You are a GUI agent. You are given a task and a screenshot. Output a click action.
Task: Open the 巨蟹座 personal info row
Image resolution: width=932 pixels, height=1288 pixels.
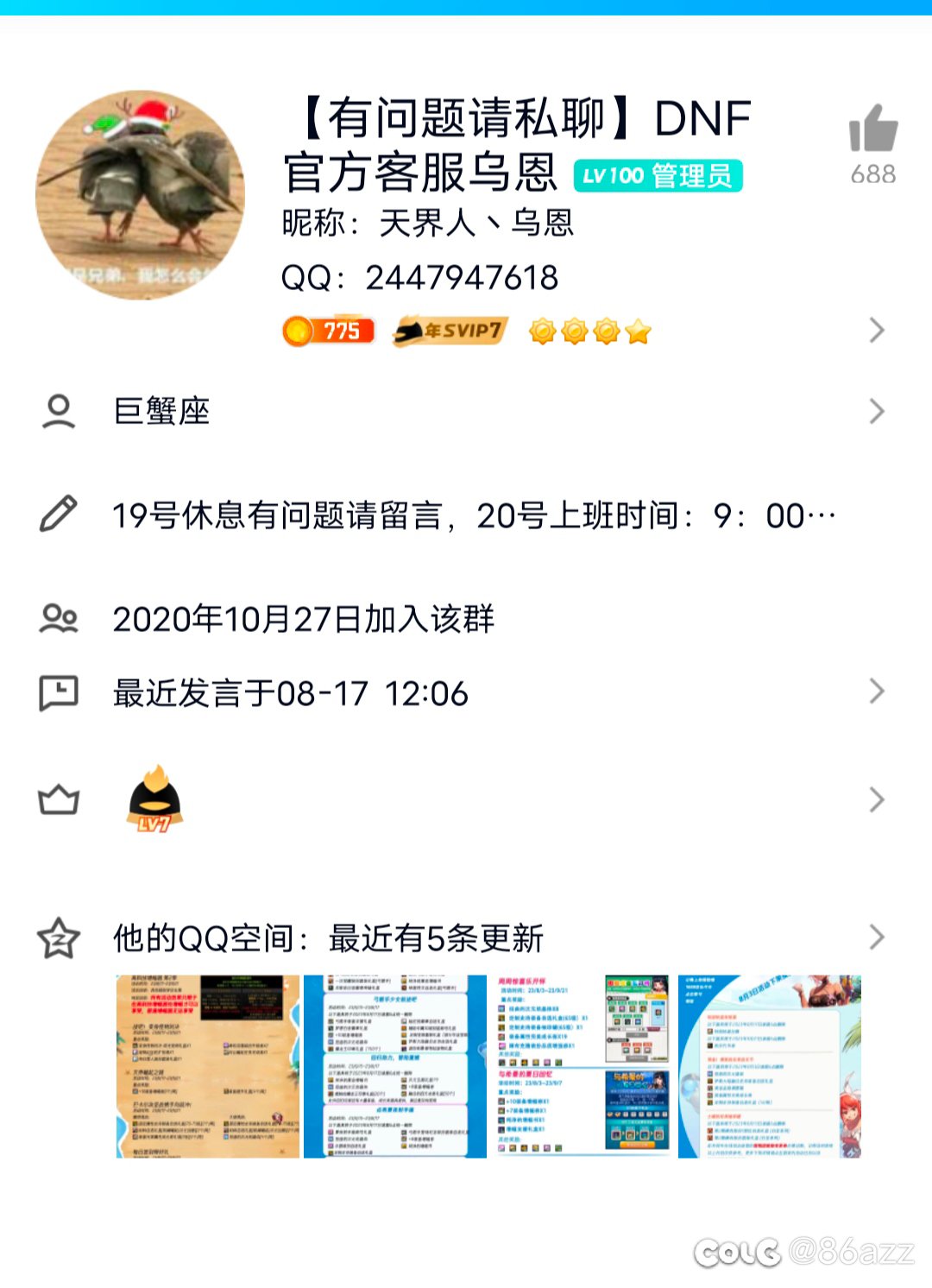pos(466,411)
